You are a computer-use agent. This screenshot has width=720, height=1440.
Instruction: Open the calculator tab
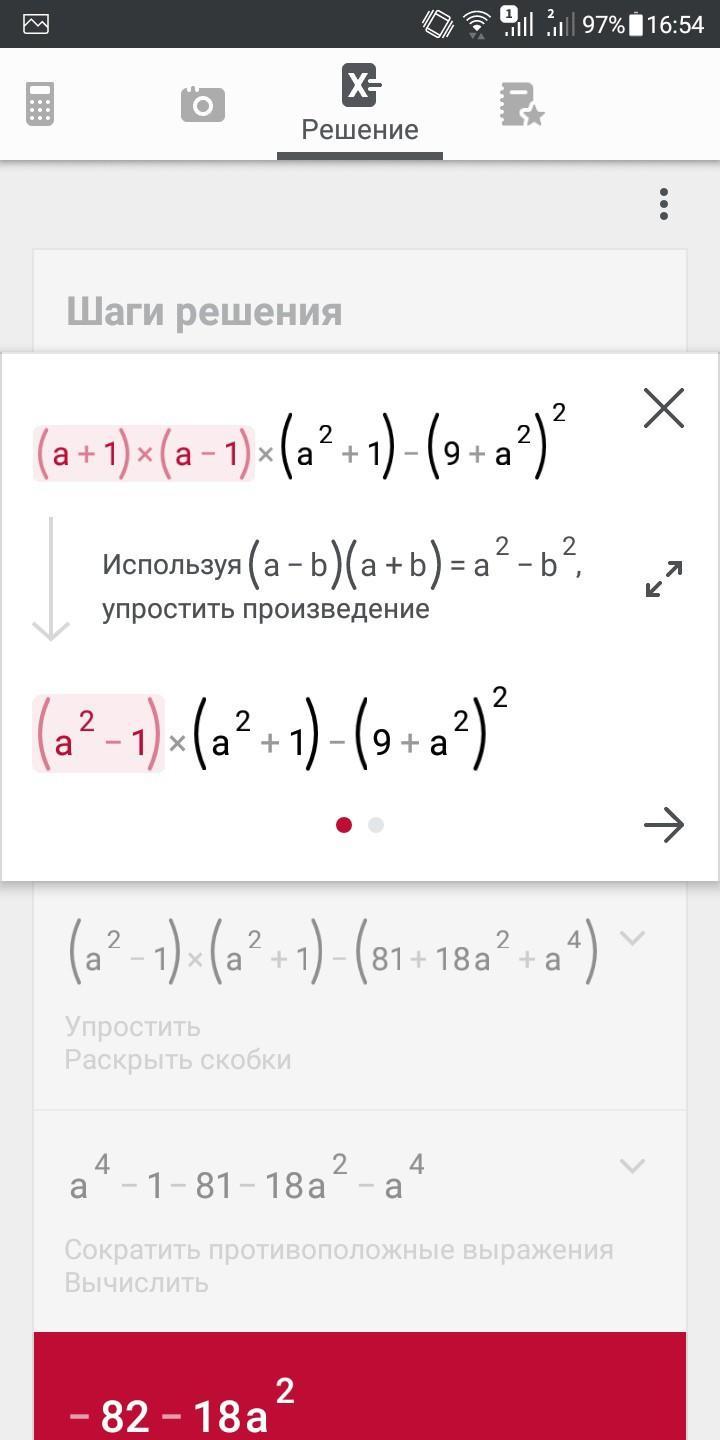(40, 104)
